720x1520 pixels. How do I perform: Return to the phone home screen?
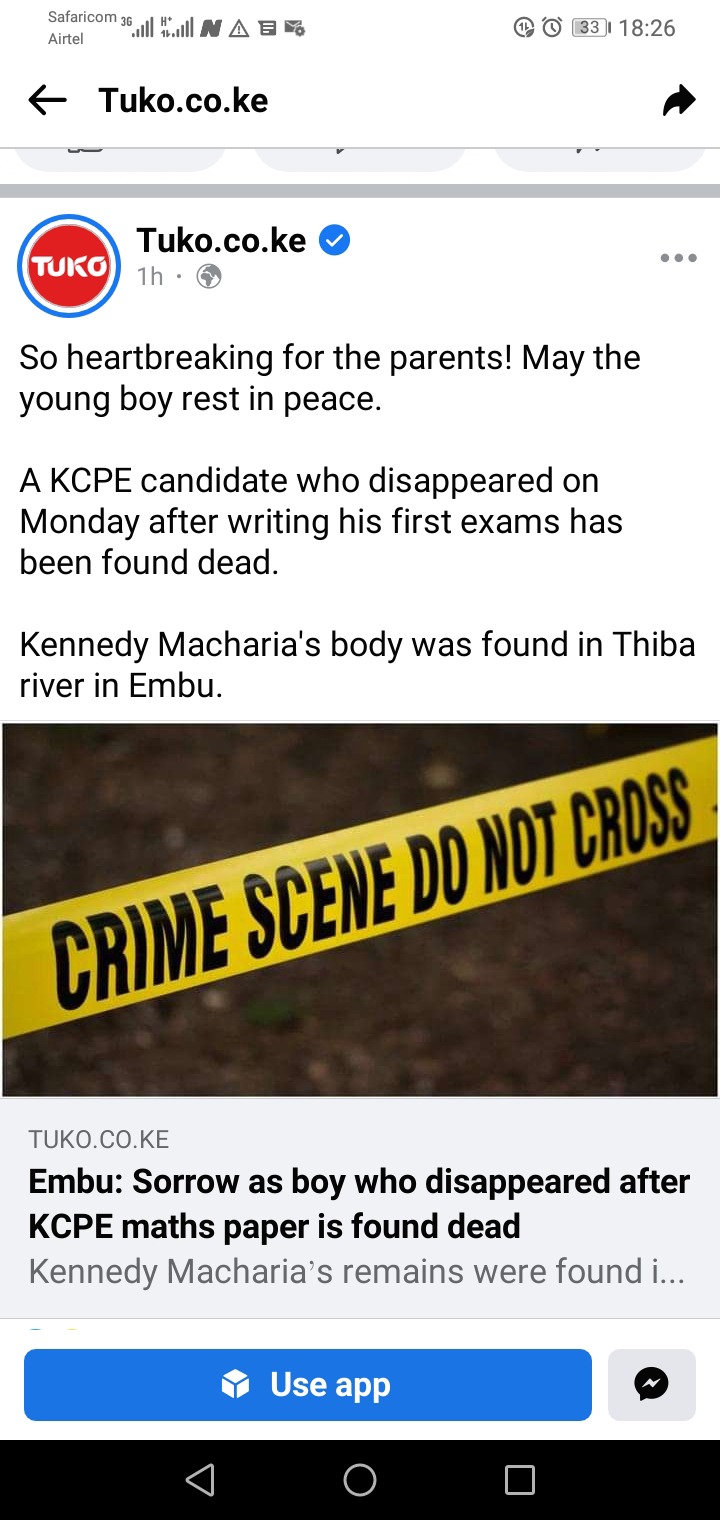click(x=360, y=1480)
